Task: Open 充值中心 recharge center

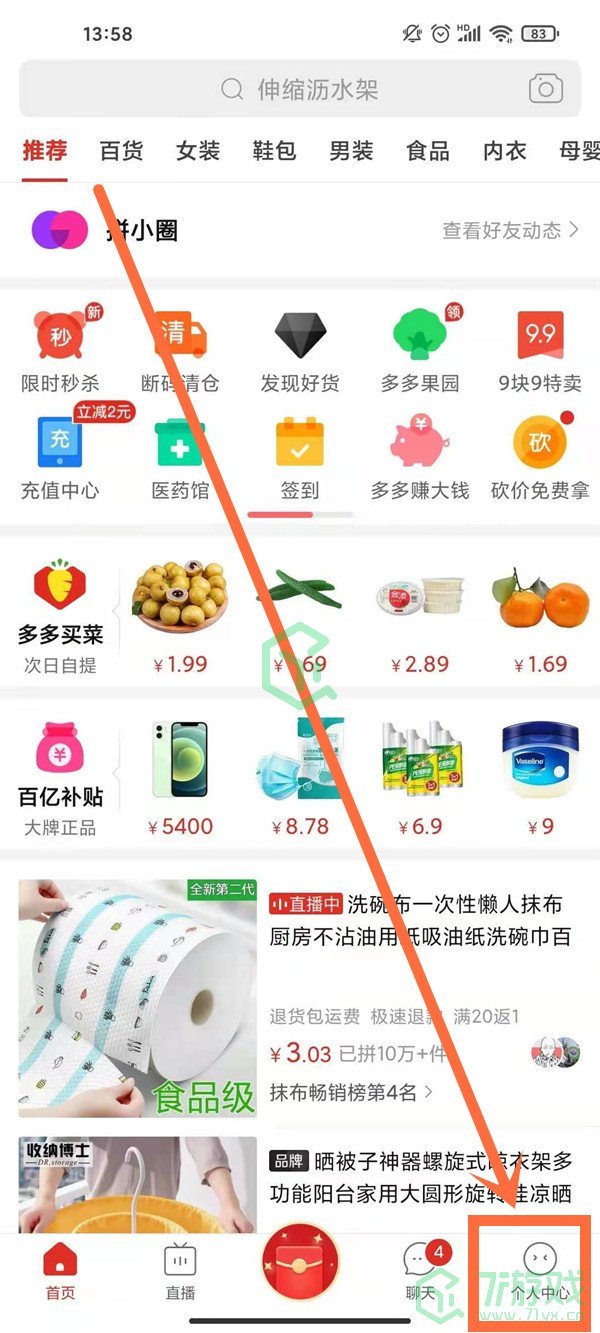Action: click(x=60, y=458)
